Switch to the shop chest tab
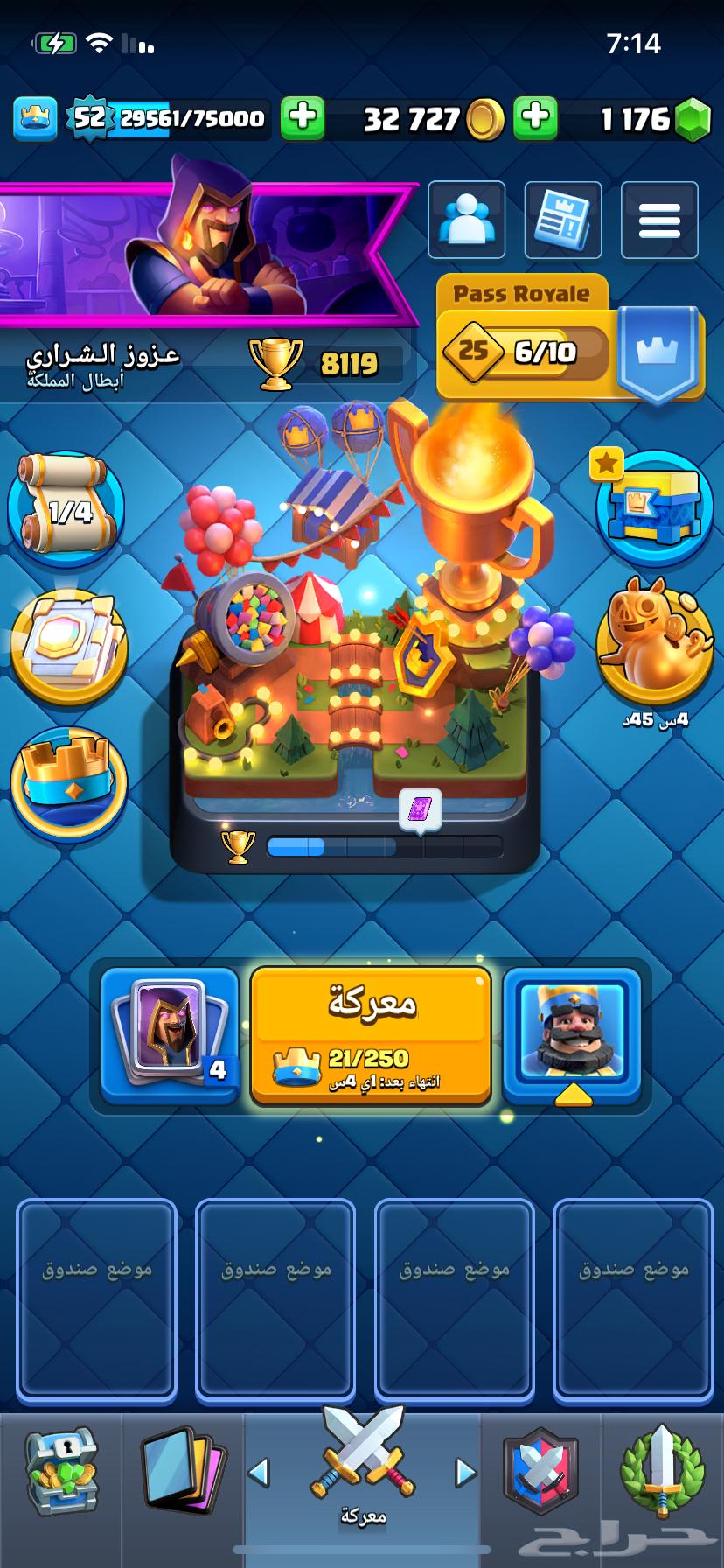Screen dimensions: 724x1568 click(x=60, y=1473)
